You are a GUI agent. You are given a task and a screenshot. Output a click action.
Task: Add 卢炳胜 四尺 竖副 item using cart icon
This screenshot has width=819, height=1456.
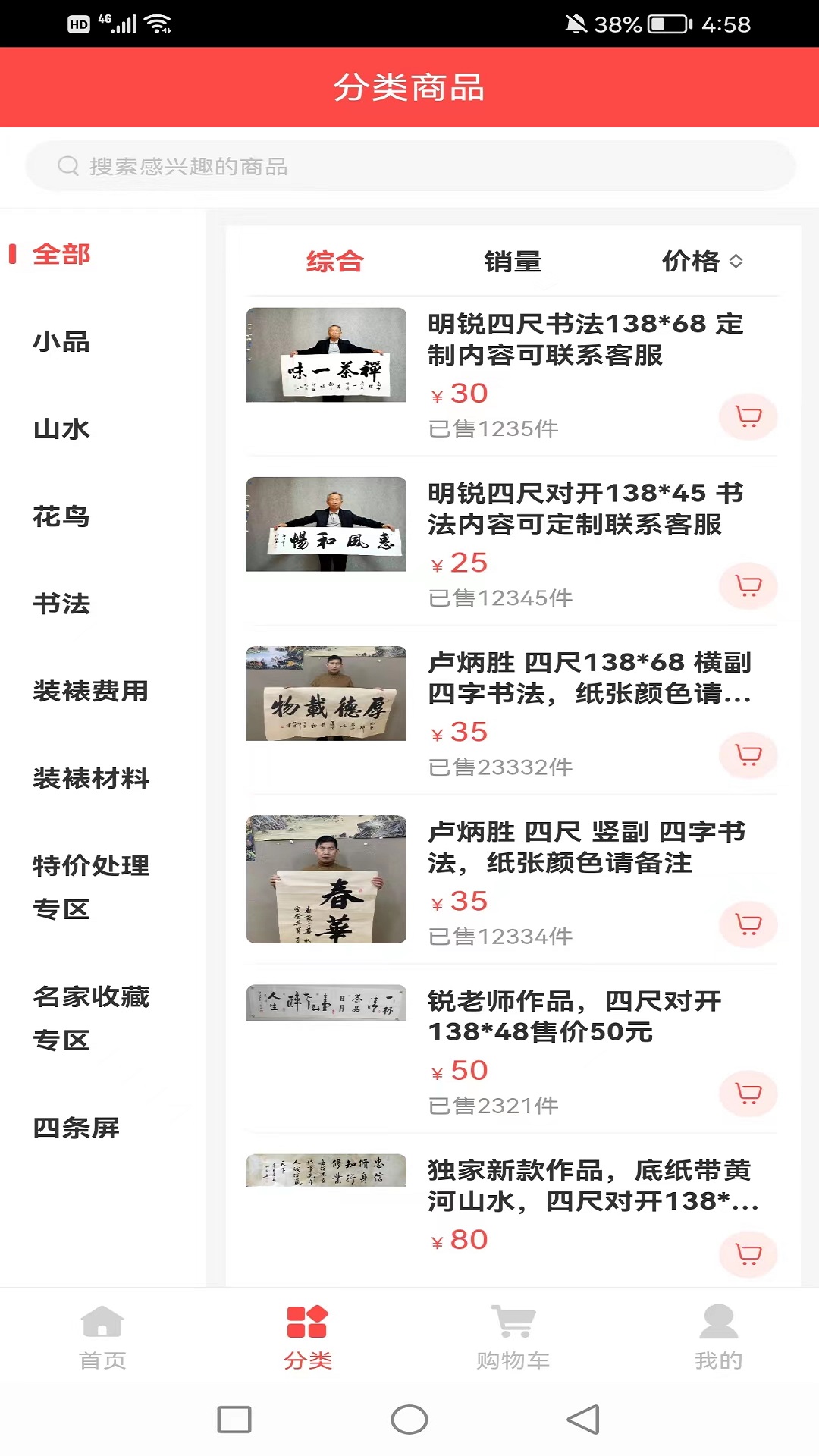pyautogui.click(x=748, y=924)
